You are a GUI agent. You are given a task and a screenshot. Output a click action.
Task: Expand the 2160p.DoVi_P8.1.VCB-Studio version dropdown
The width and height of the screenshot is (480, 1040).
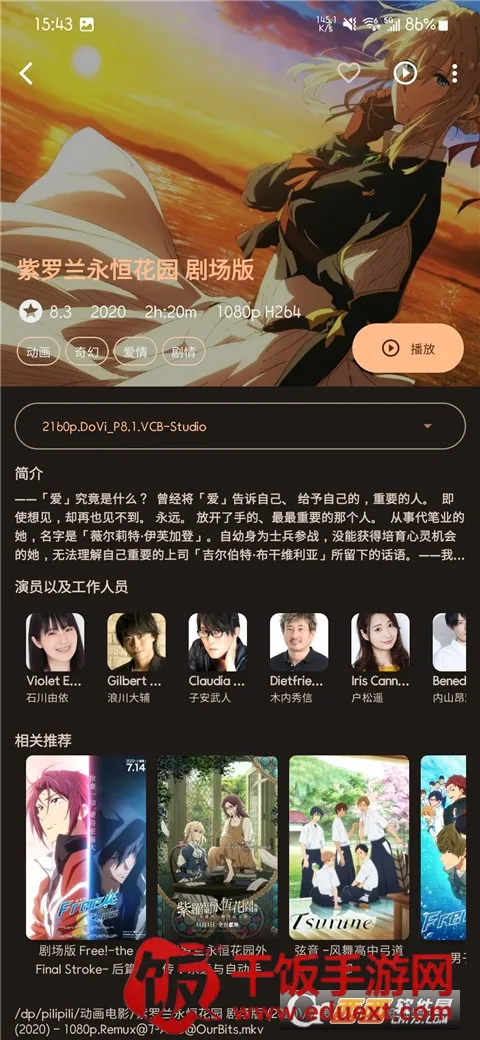240,426
